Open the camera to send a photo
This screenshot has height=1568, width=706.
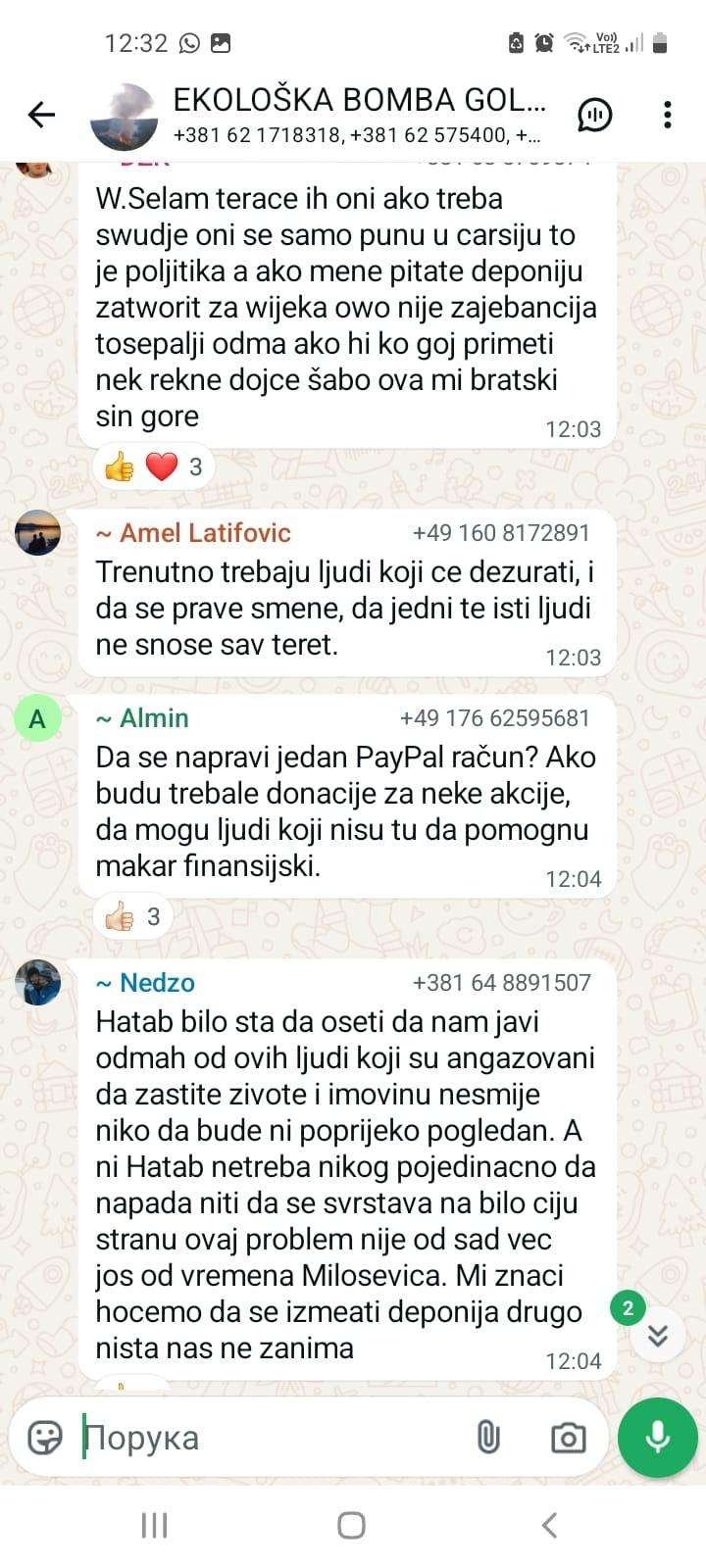click(x=568, y=1437)
